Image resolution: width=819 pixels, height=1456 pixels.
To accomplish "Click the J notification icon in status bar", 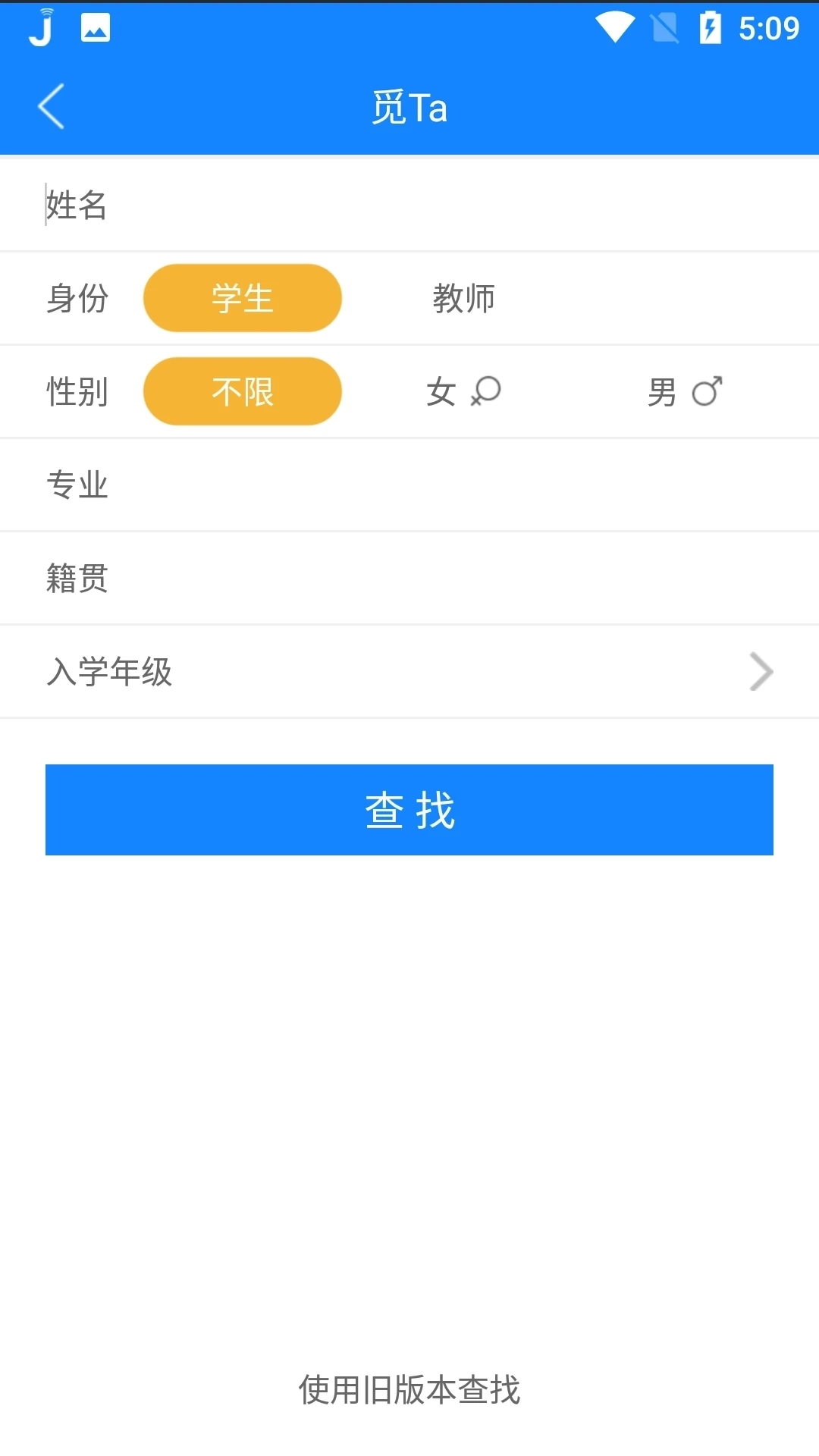I will click(x=41, y=30).
